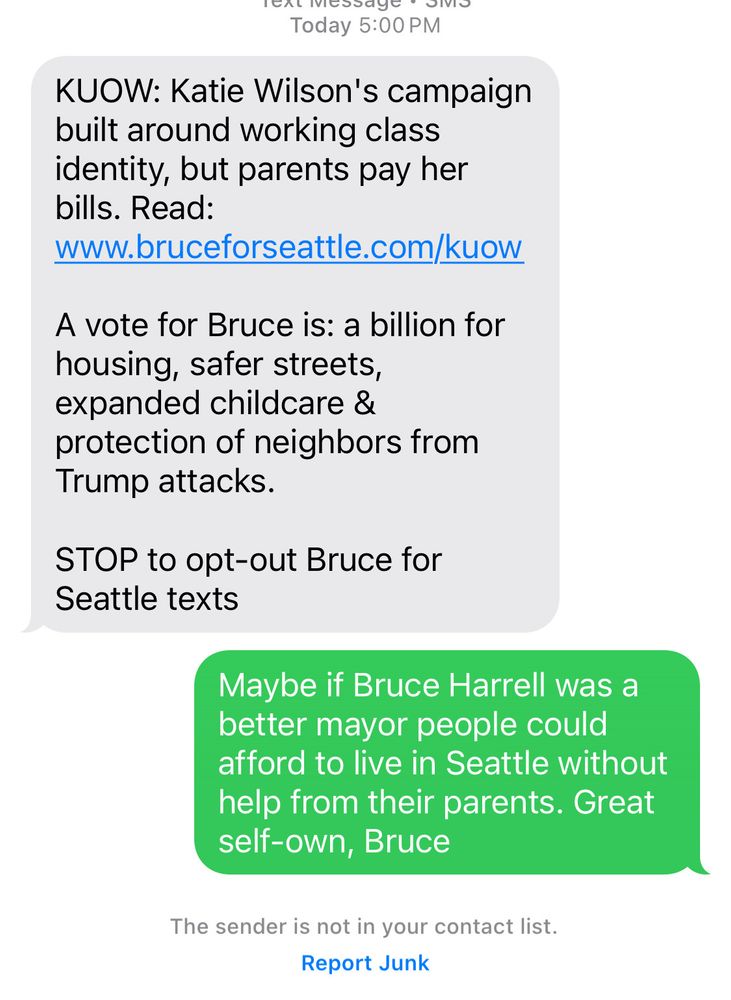The width and height of the screenshot is (731, 1000).
Task: Click the Report Junk link
Action: 365,963
